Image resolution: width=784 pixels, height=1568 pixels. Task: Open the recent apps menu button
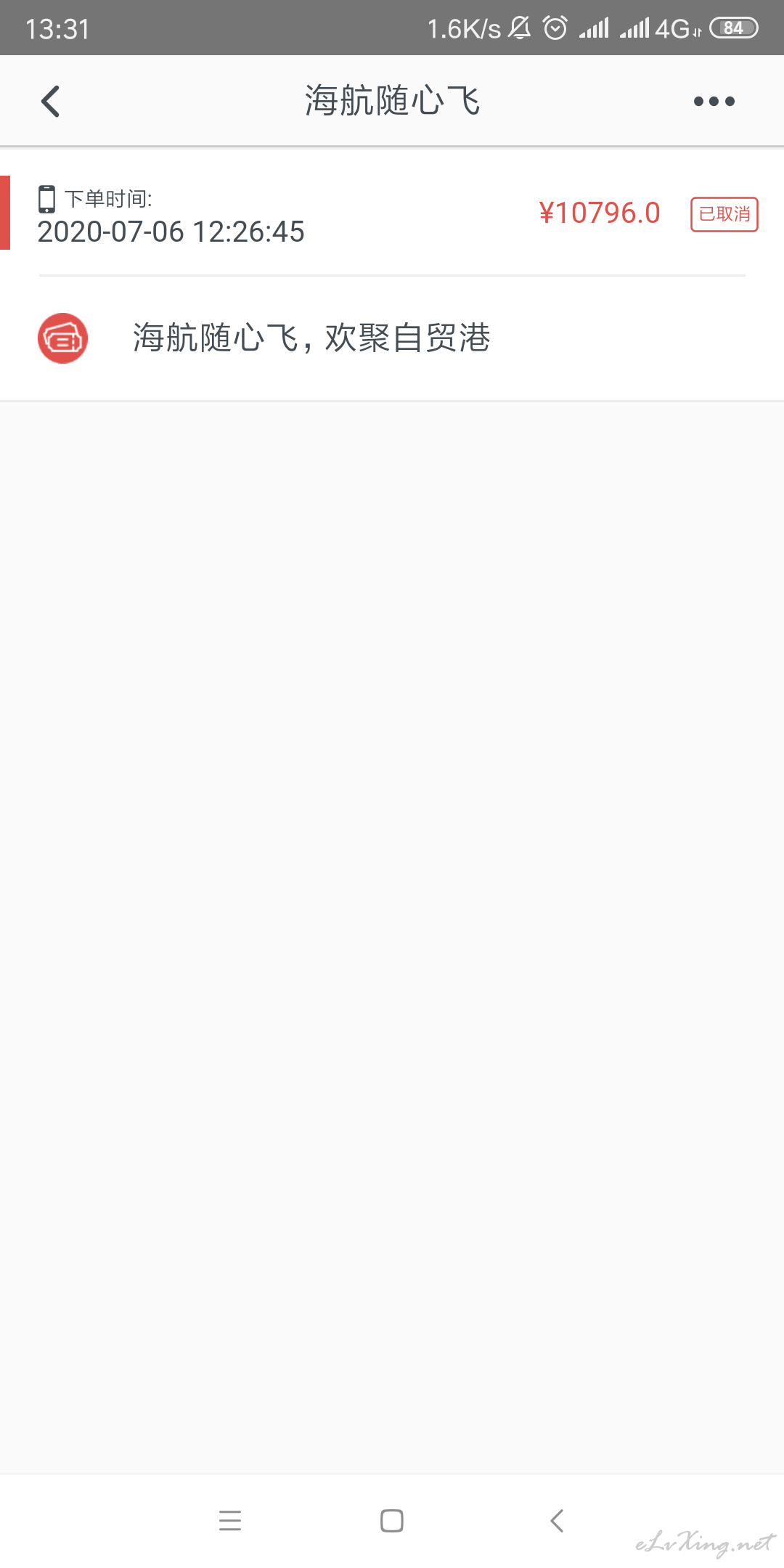[230, 1521]
